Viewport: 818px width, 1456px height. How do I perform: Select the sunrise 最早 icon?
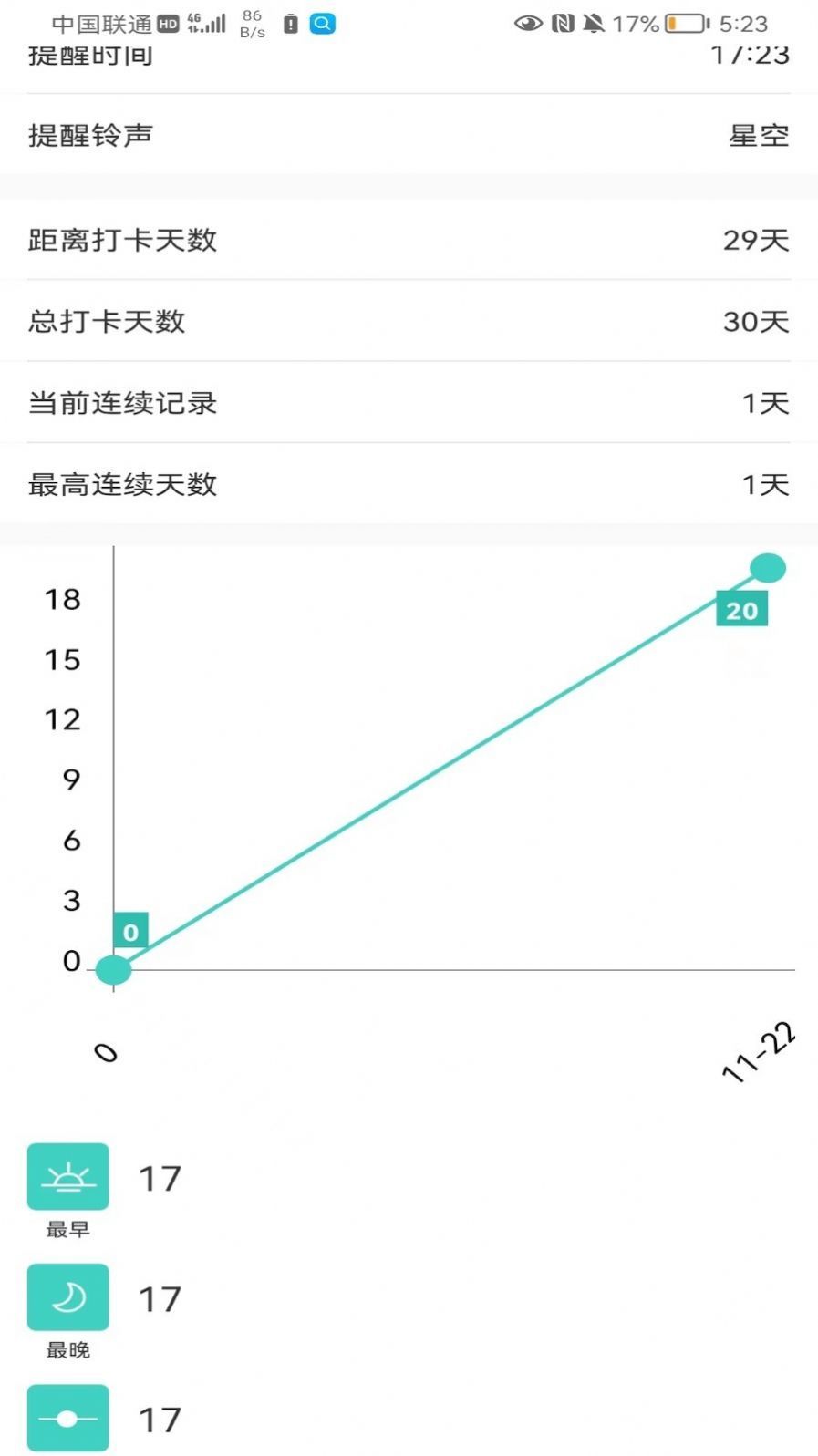tap(68, 1177)
